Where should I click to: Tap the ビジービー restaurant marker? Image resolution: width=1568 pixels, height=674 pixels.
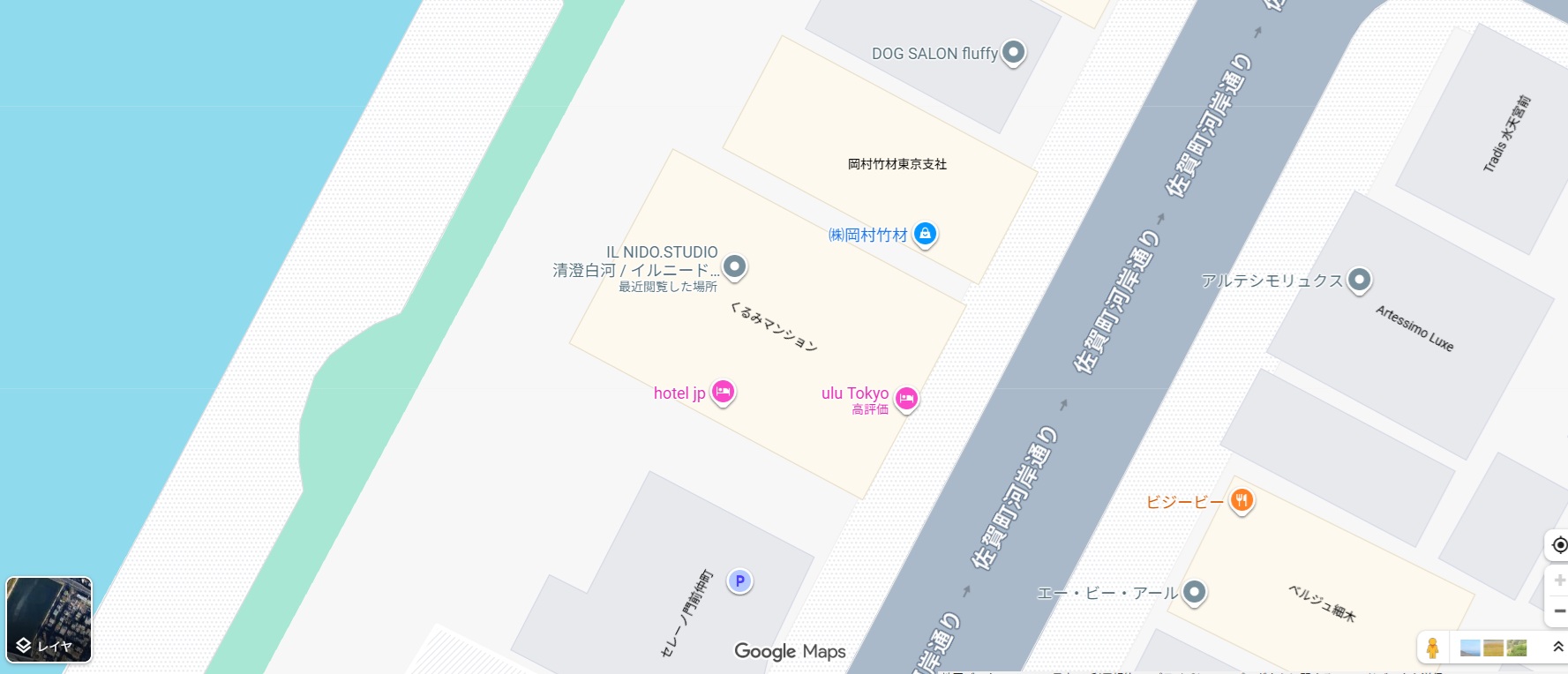click(x=1242, y=501)
